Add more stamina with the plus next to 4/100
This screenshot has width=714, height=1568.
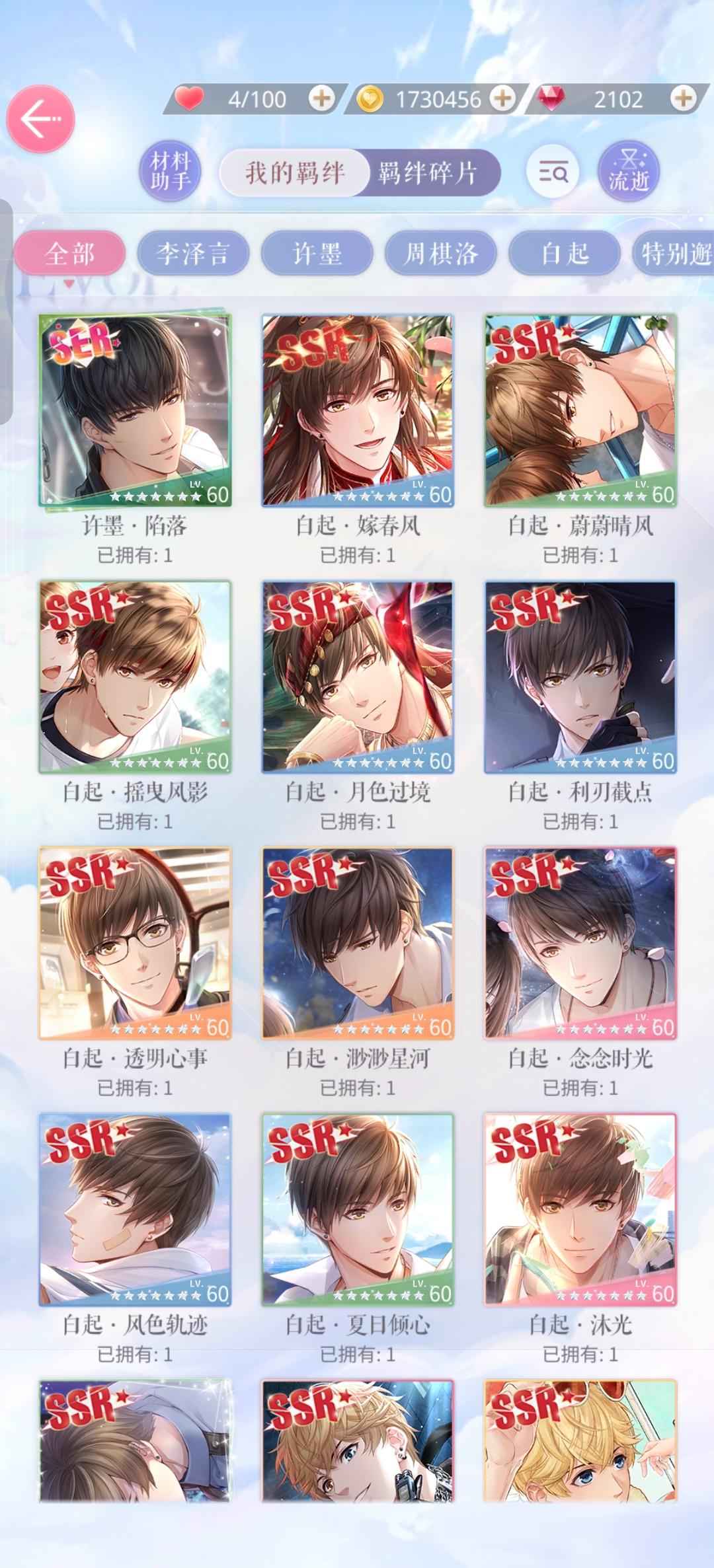[322, 99]
